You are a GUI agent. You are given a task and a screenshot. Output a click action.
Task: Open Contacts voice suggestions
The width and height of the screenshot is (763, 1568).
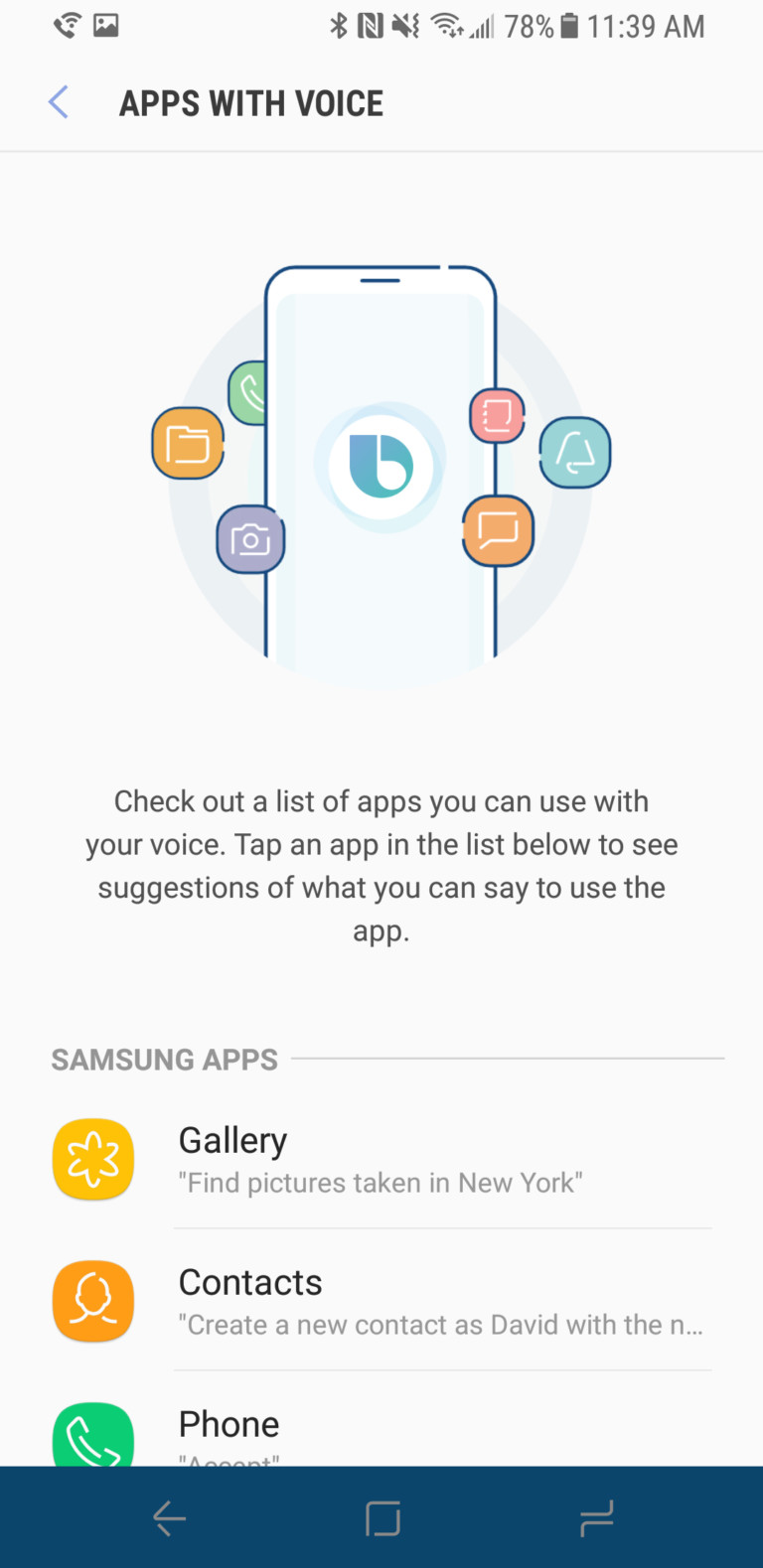[381, 1301]
